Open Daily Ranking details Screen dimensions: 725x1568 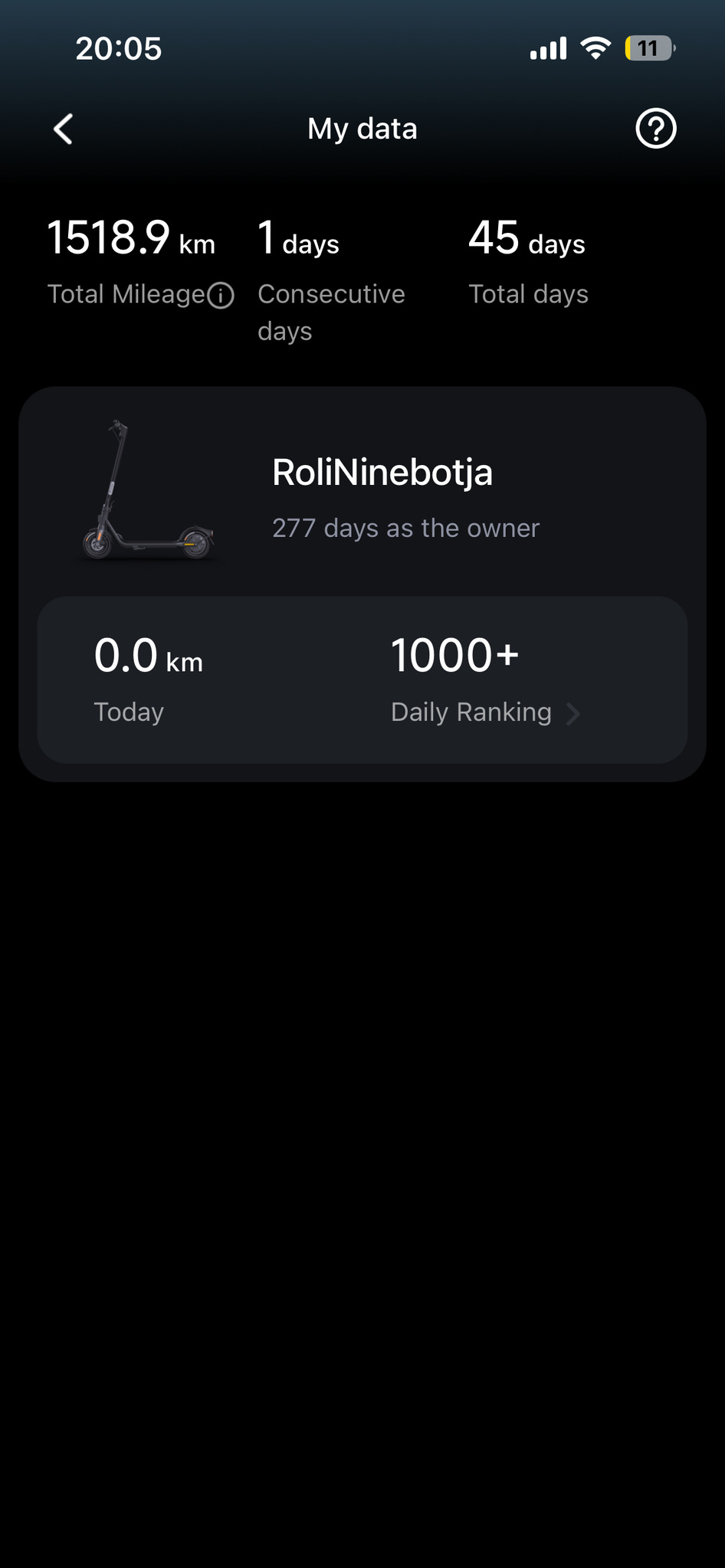pos(484,712)
